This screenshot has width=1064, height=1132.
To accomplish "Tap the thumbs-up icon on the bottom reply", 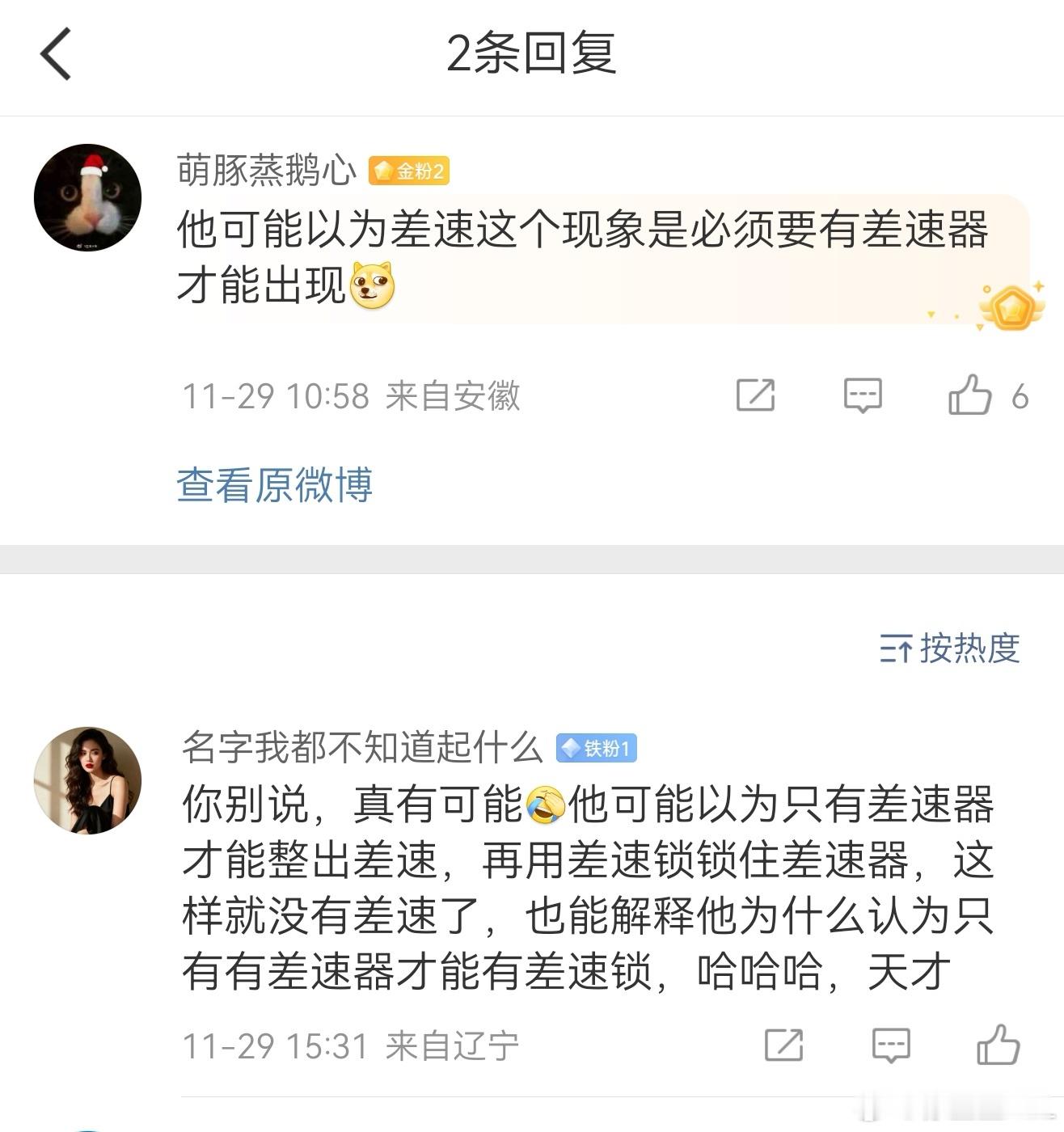I will pyautogui.click(x=1000, y=1045).
